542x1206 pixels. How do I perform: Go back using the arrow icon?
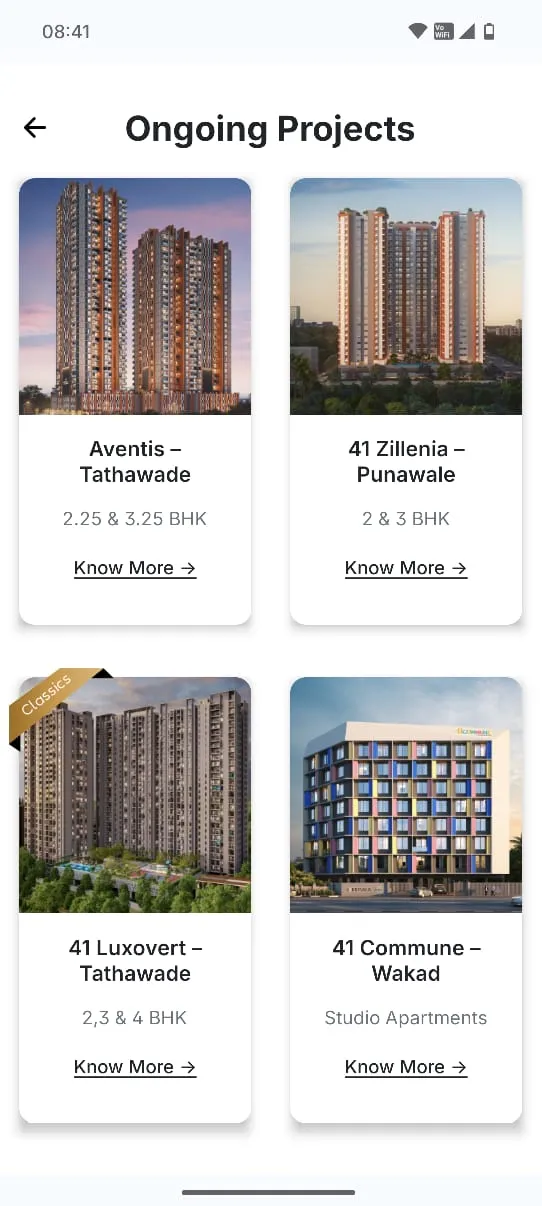(35, 128)
